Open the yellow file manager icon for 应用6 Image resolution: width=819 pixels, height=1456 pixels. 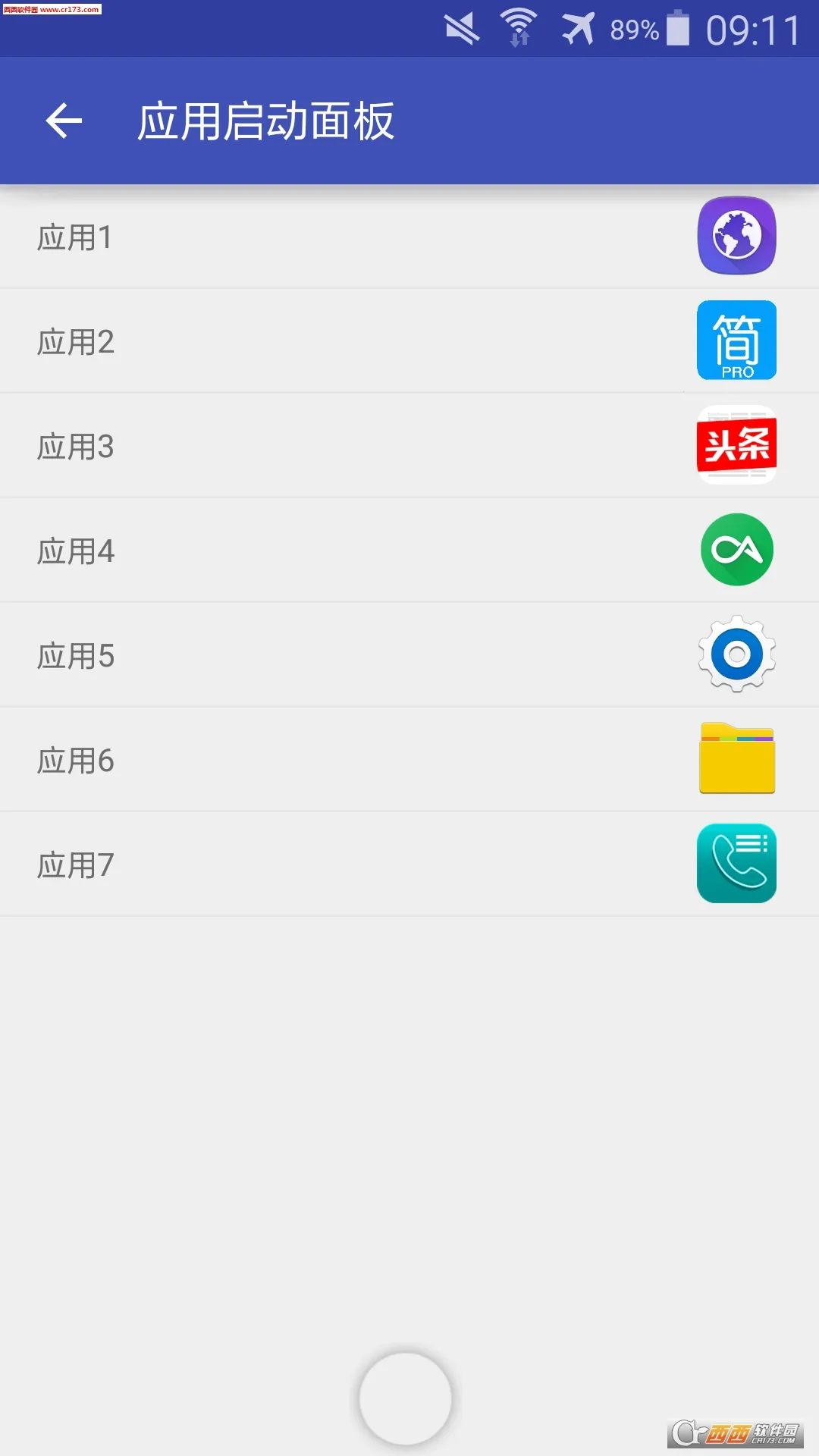click(x=736, y=759)
